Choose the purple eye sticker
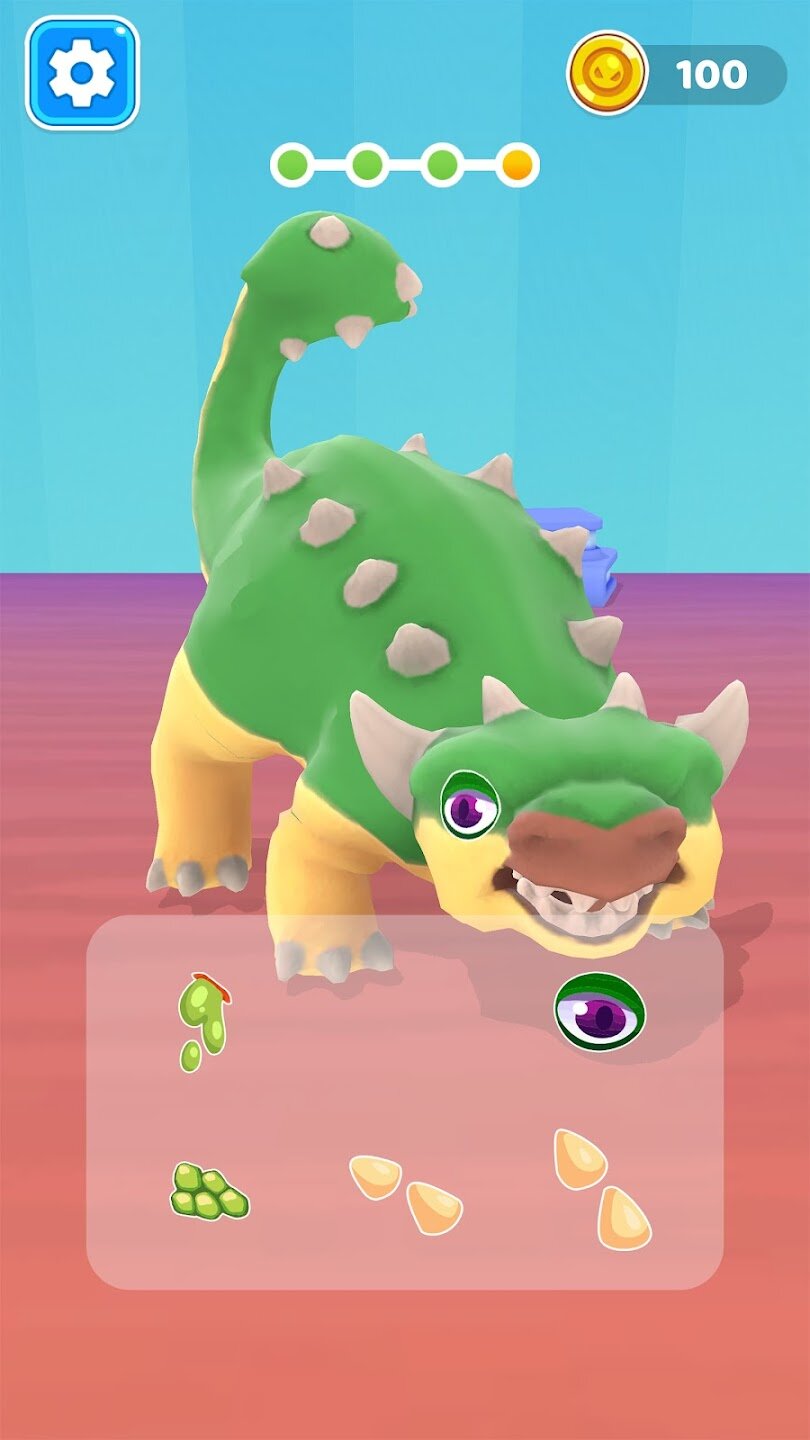The height and width of the screenshot is (1440, 810). (600, 1011)
